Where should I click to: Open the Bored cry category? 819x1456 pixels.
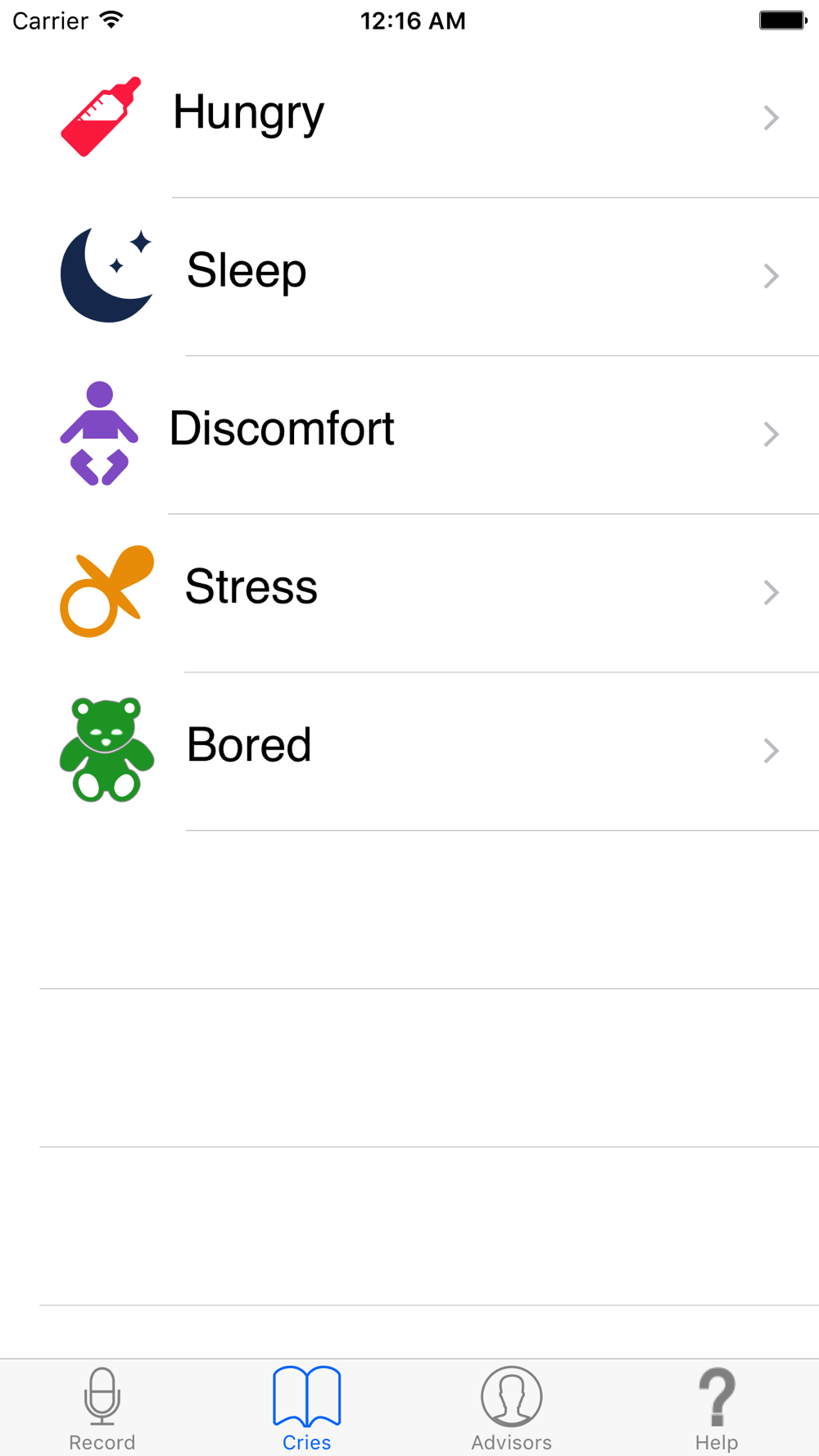point(409,751)
